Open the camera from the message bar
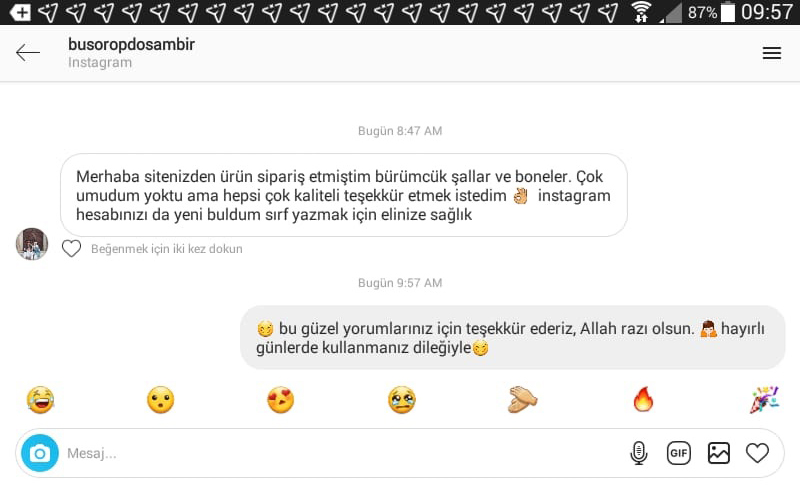This screenshot has width=800, height=493. (40, 453)
